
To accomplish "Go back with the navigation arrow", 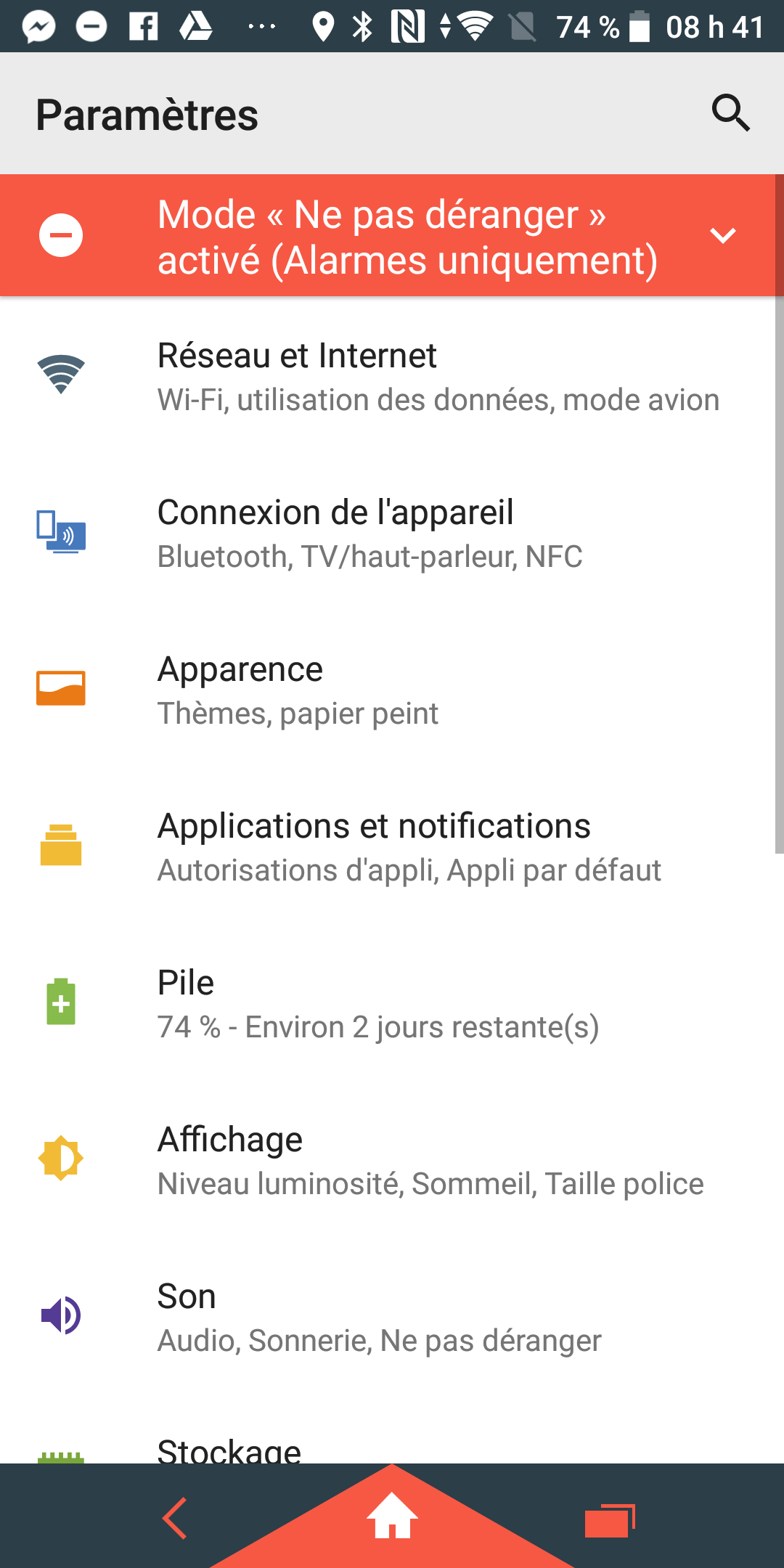I will pyautogui.click(x=175, y=1518).
